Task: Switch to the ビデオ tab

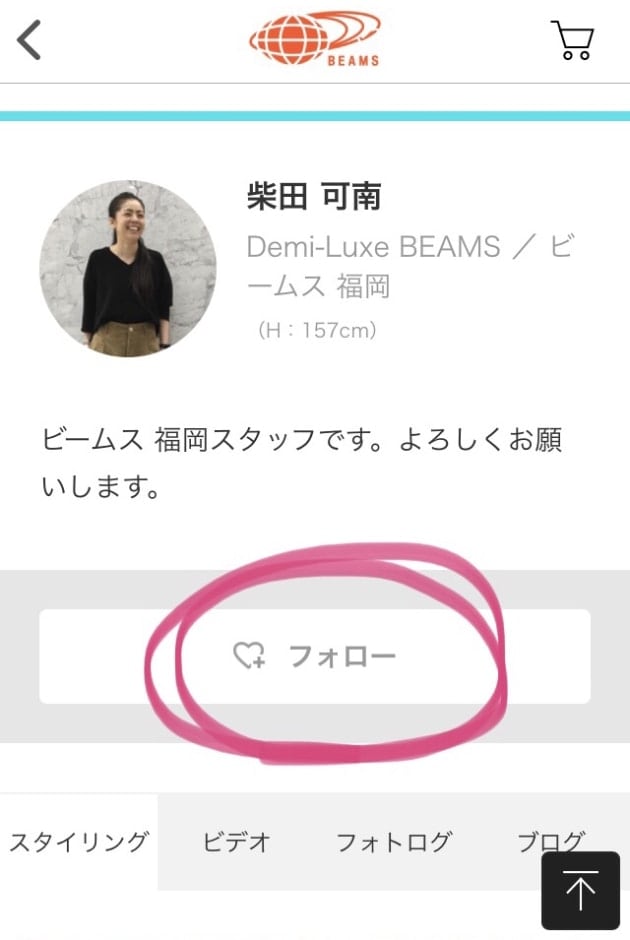Action: (x=236, y=842)
